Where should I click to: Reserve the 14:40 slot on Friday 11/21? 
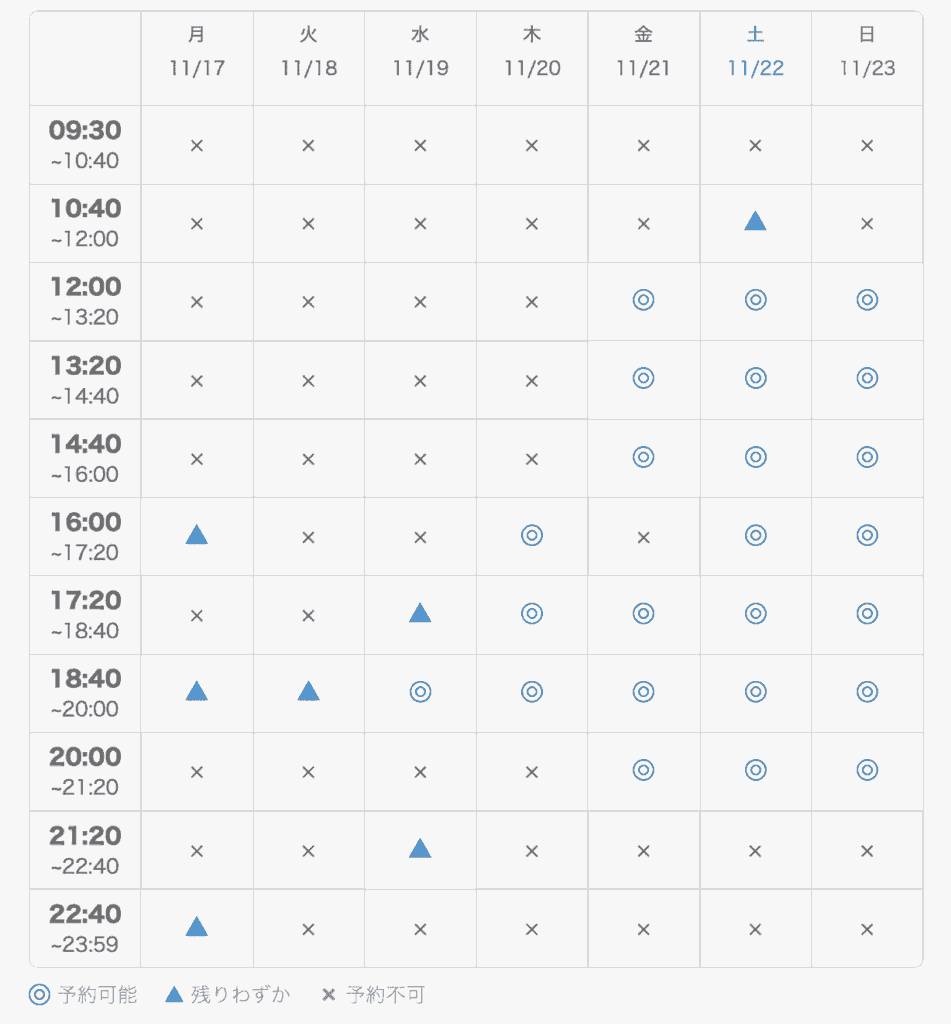(643, 456)
